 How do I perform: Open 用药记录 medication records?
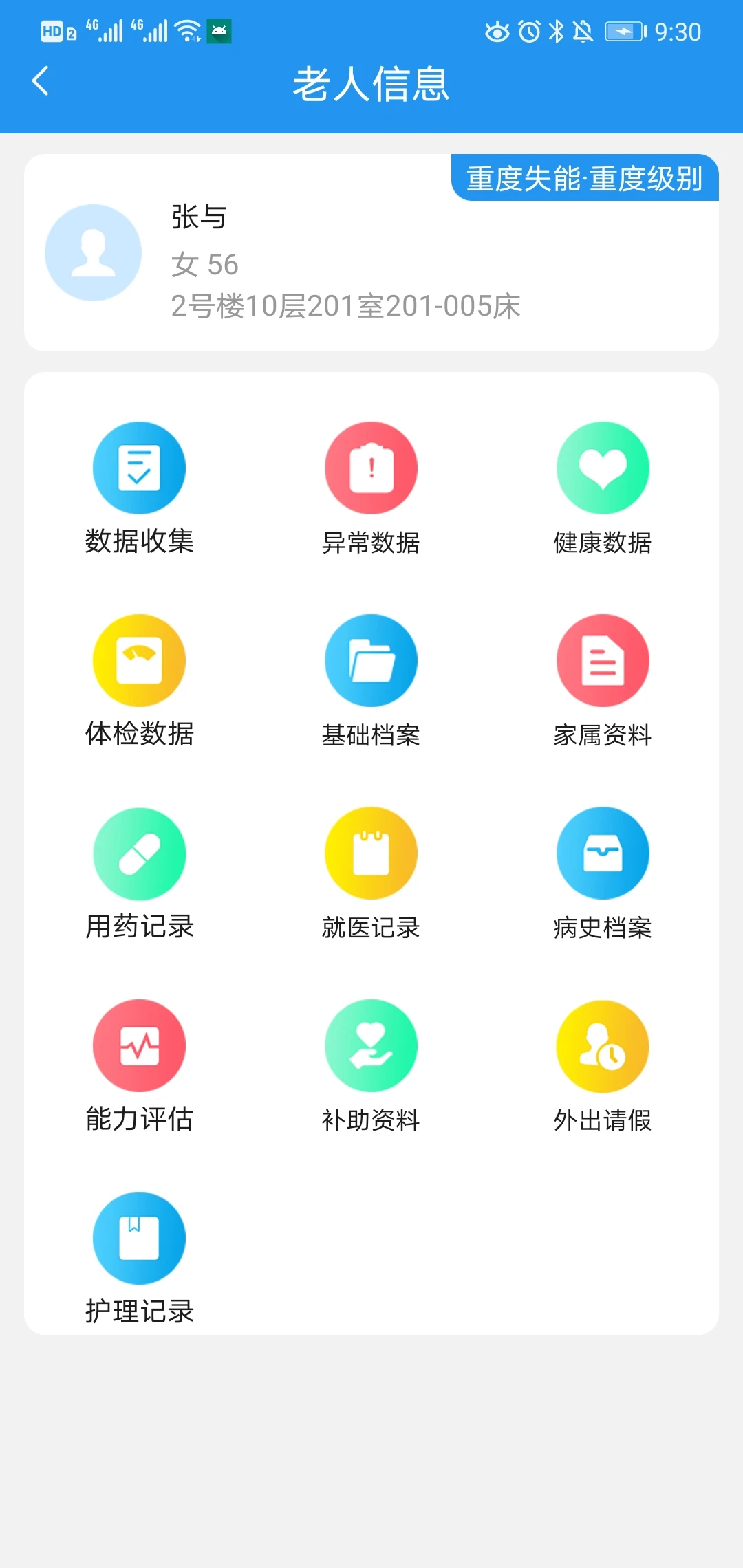click(138, 873)
